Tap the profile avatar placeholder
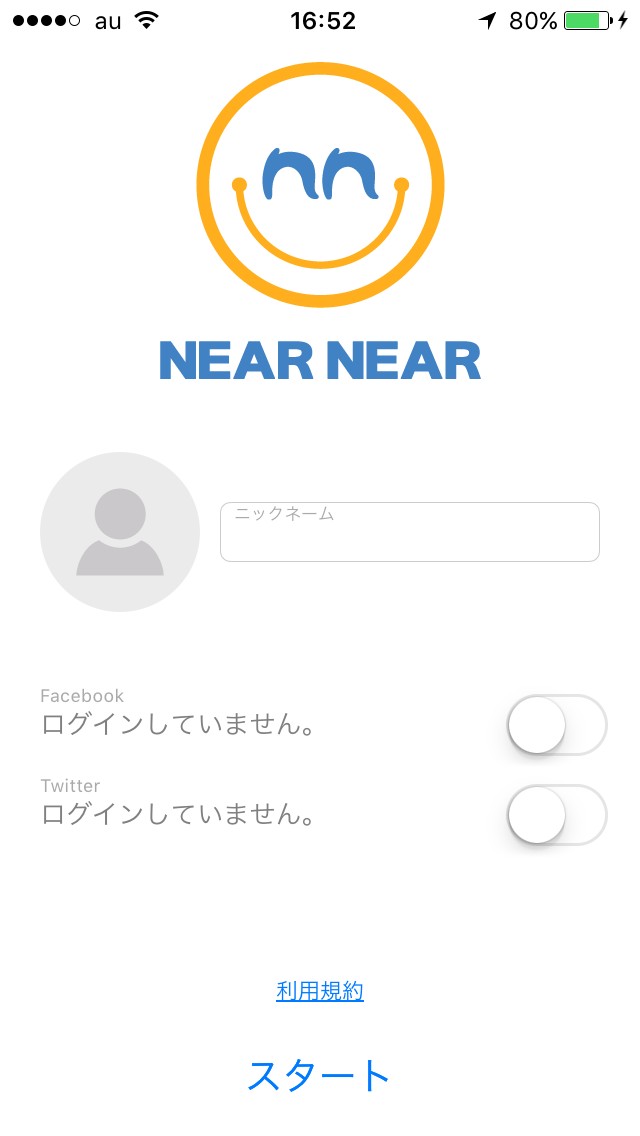Screen dimensions: 640x1136 pyautogui.click(x=120, y=532)
